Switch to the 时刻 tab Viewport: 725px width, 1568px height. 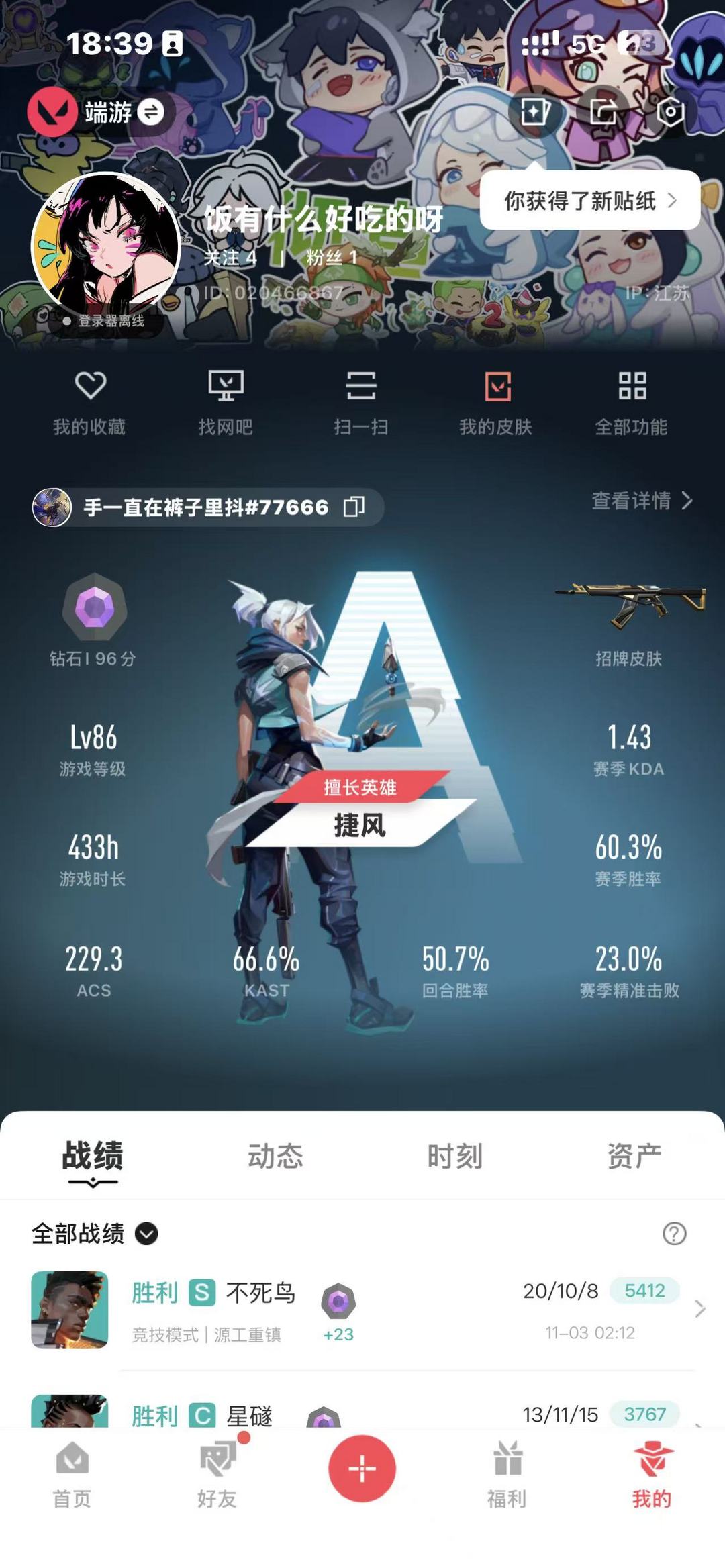coord(455,1156)
